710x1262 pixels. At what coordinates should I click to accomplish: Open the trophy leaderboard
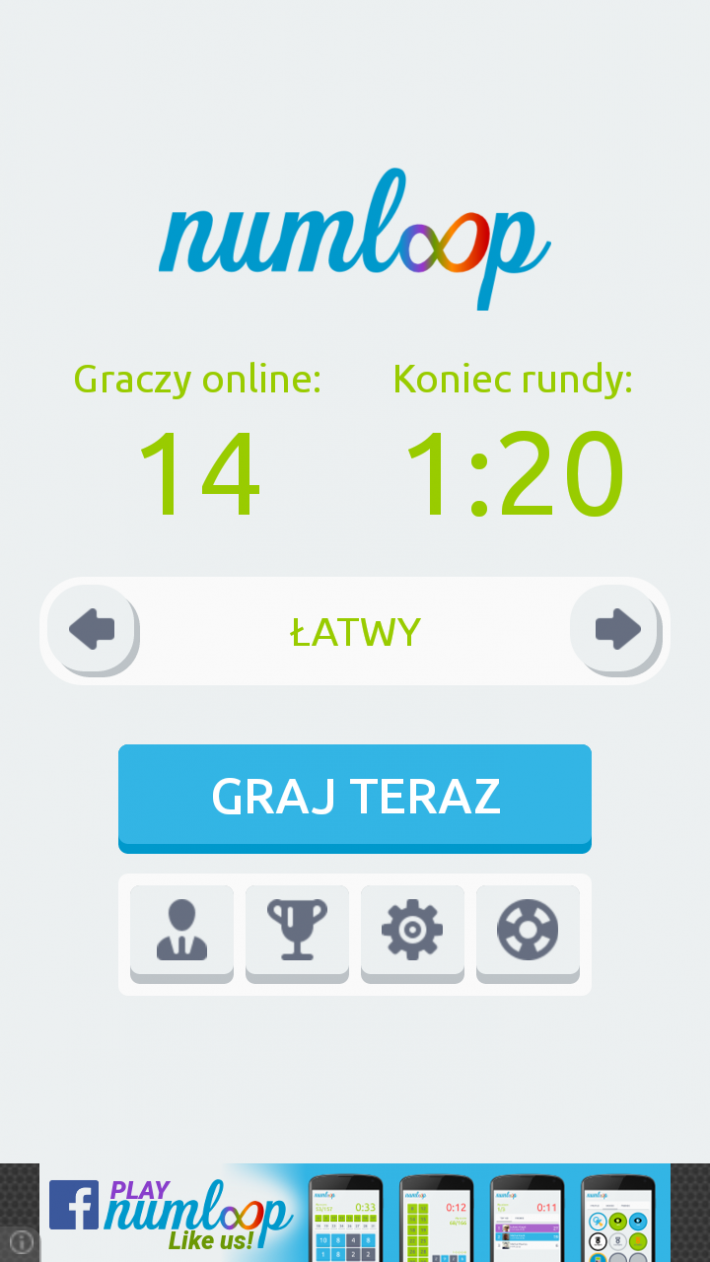point(297,932)
